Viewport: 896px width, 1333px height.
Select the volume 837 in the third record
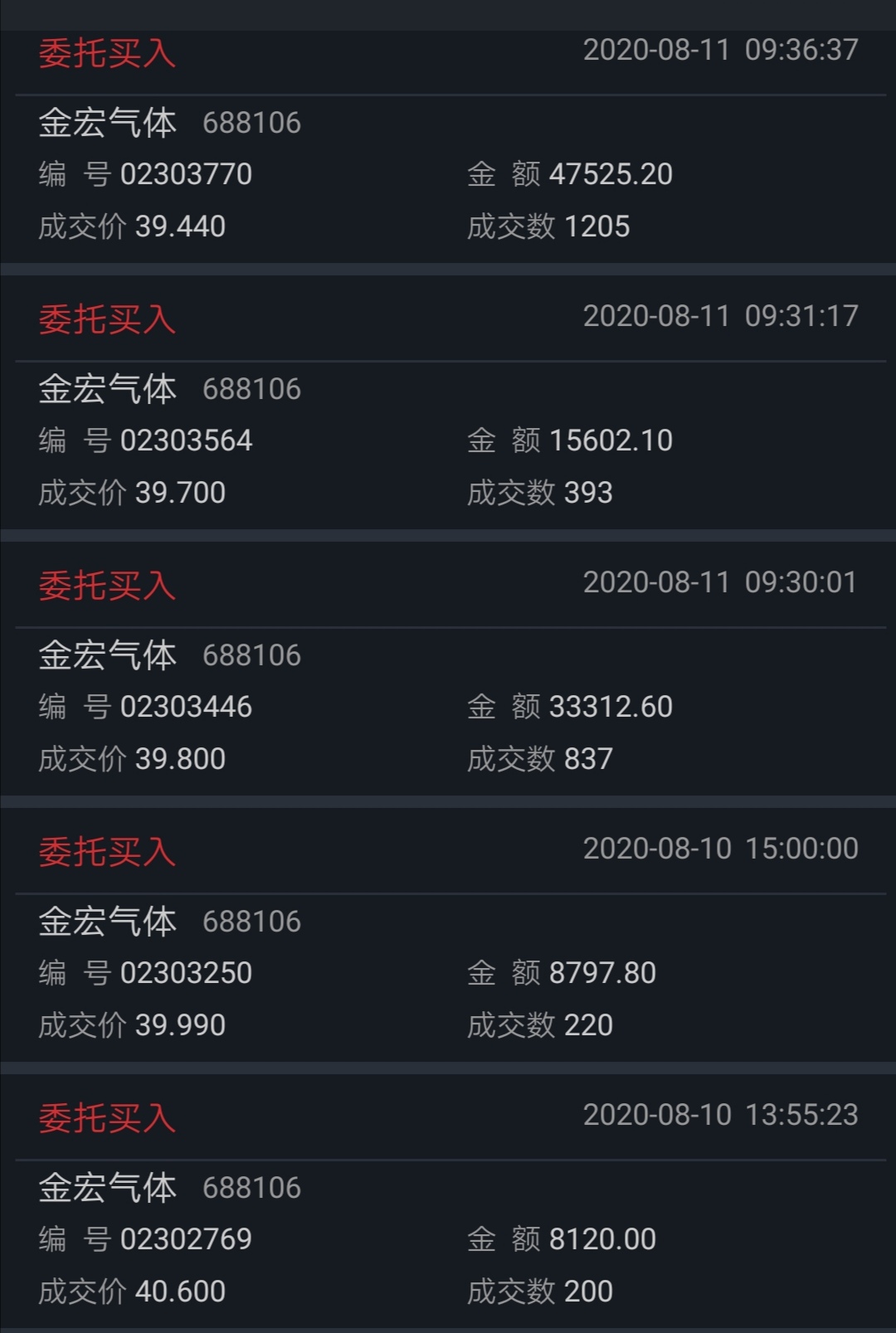click(591, 759)
